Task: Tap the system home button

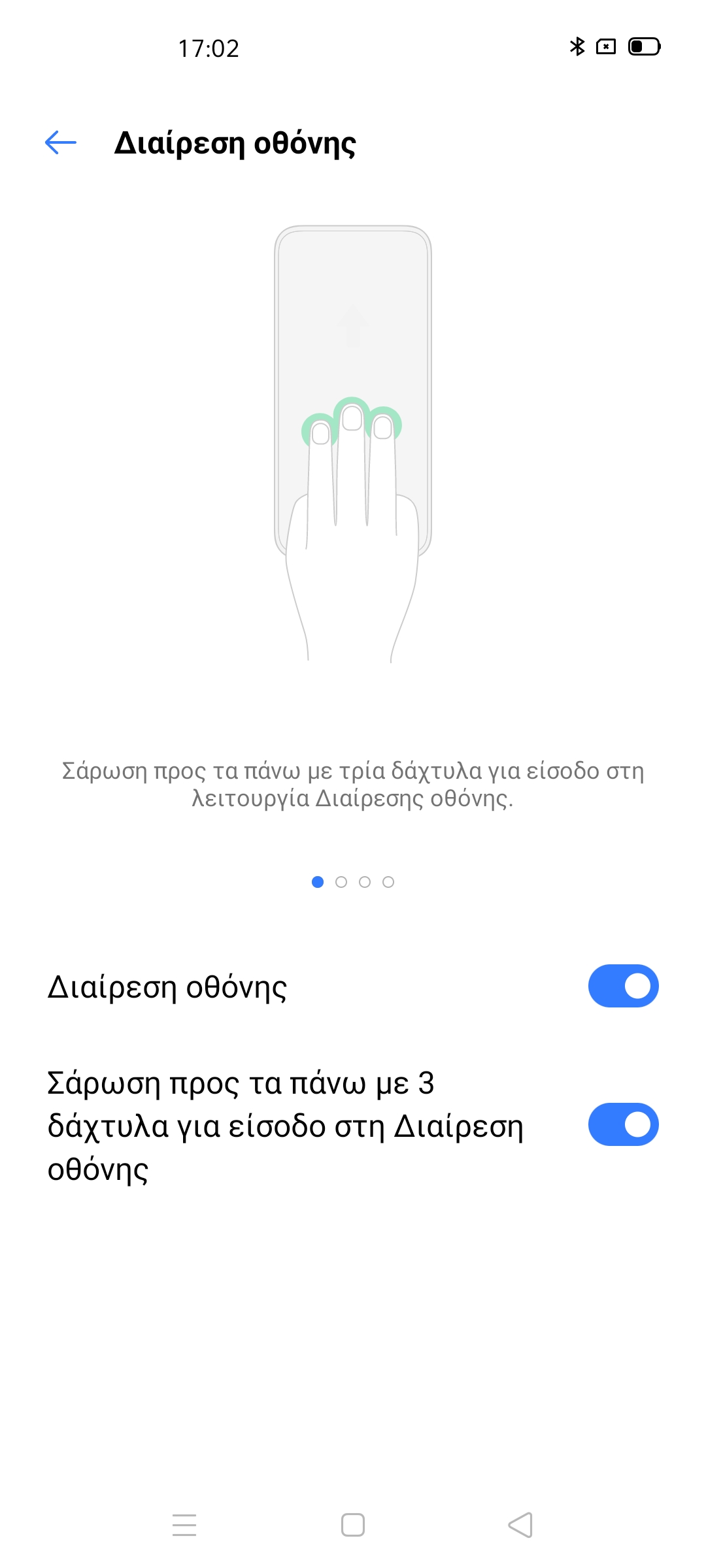Action: (x=353, y=1525)
